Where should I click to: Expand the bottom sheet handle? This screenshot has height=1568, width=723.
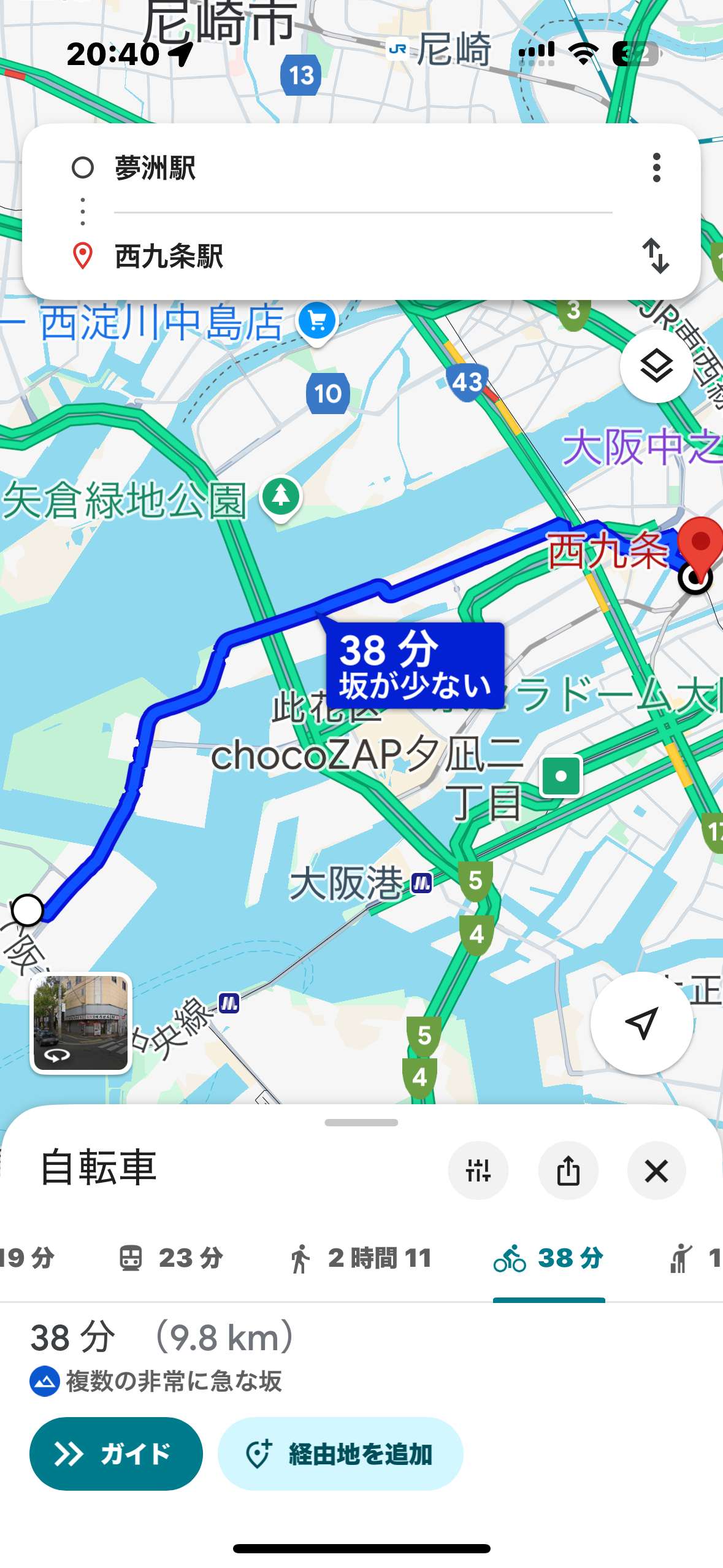click(361, 1123)
